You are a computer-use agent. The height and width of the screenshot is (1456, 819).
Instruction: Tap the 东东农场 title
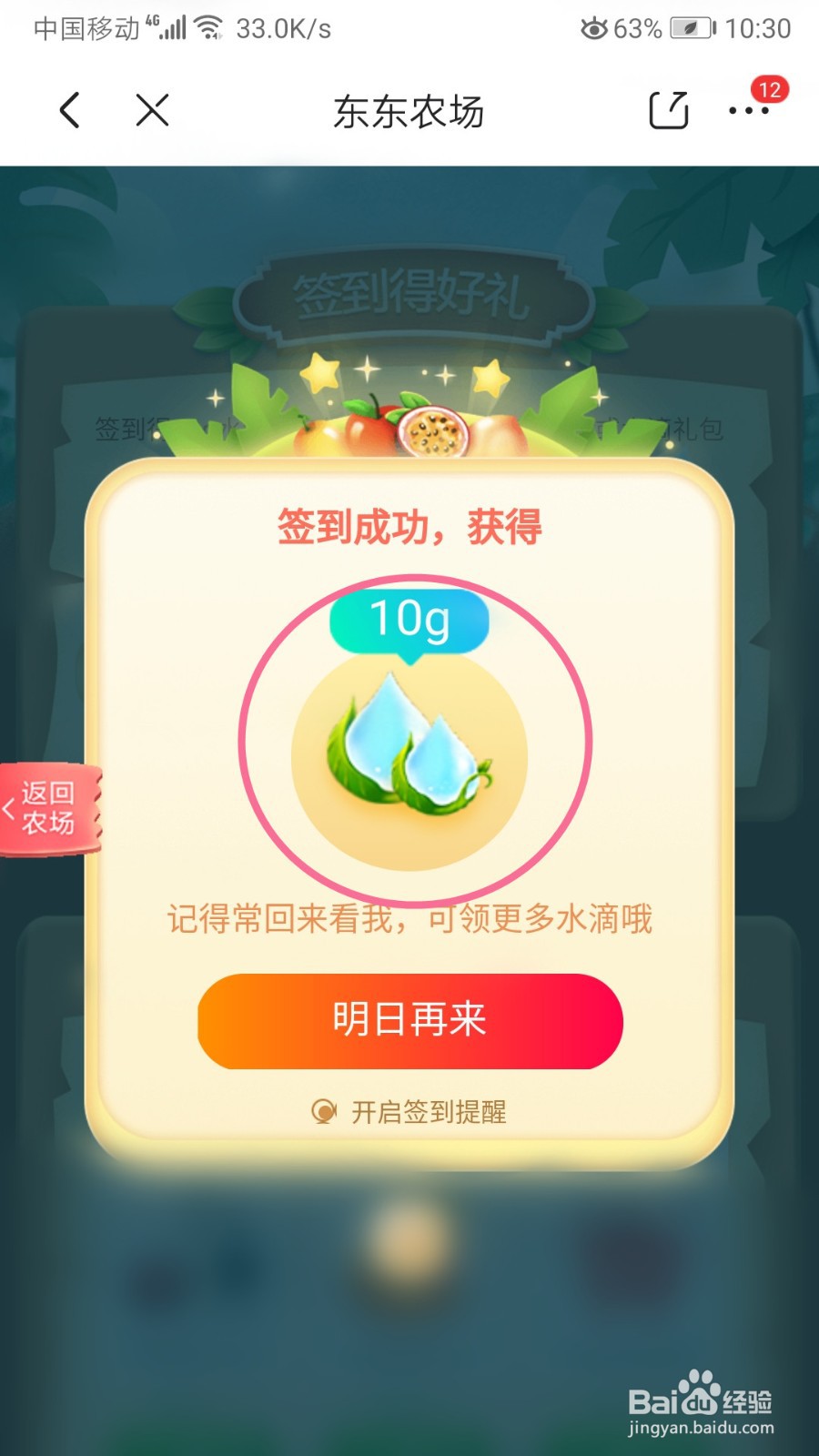[409, 110]
